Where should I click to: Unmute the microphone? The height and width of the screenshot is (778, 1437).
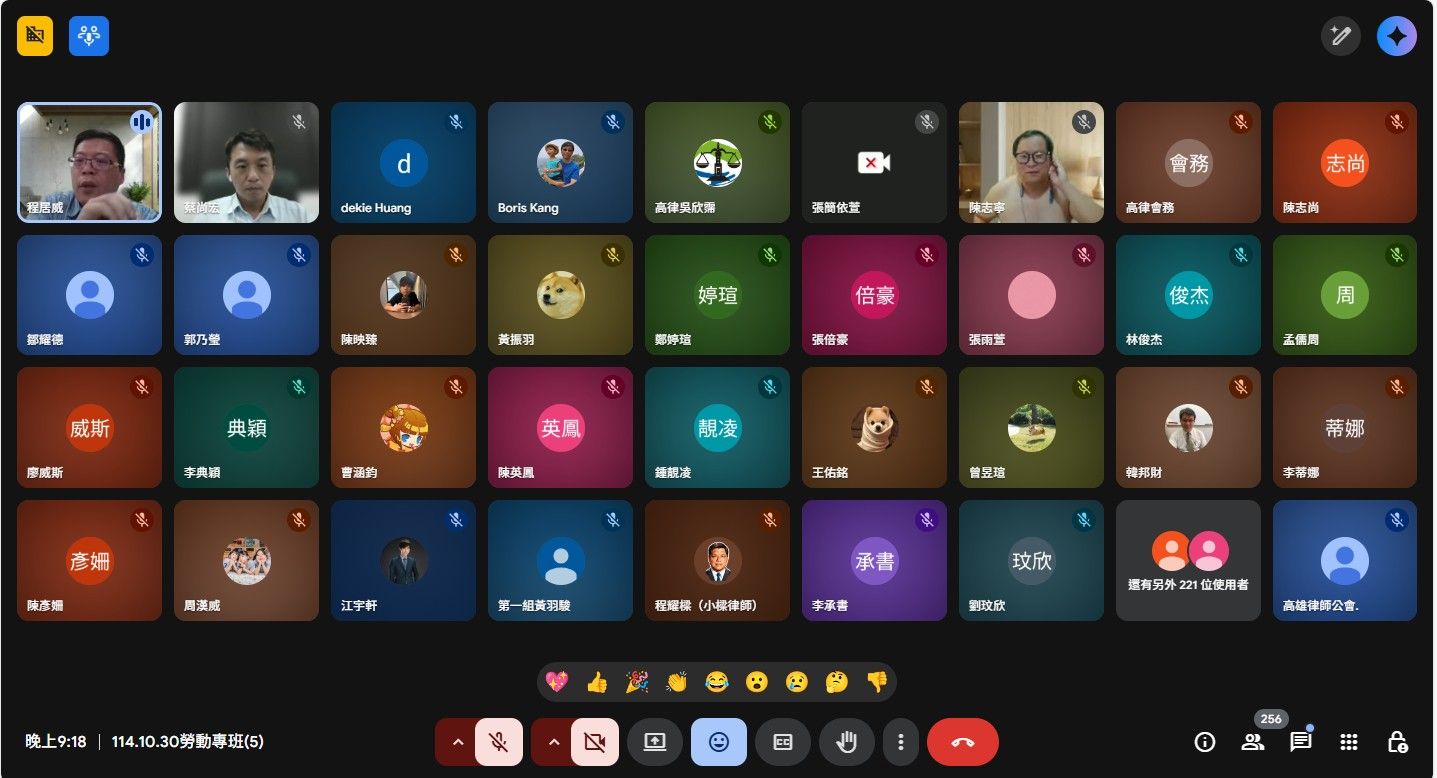[498, 742]
